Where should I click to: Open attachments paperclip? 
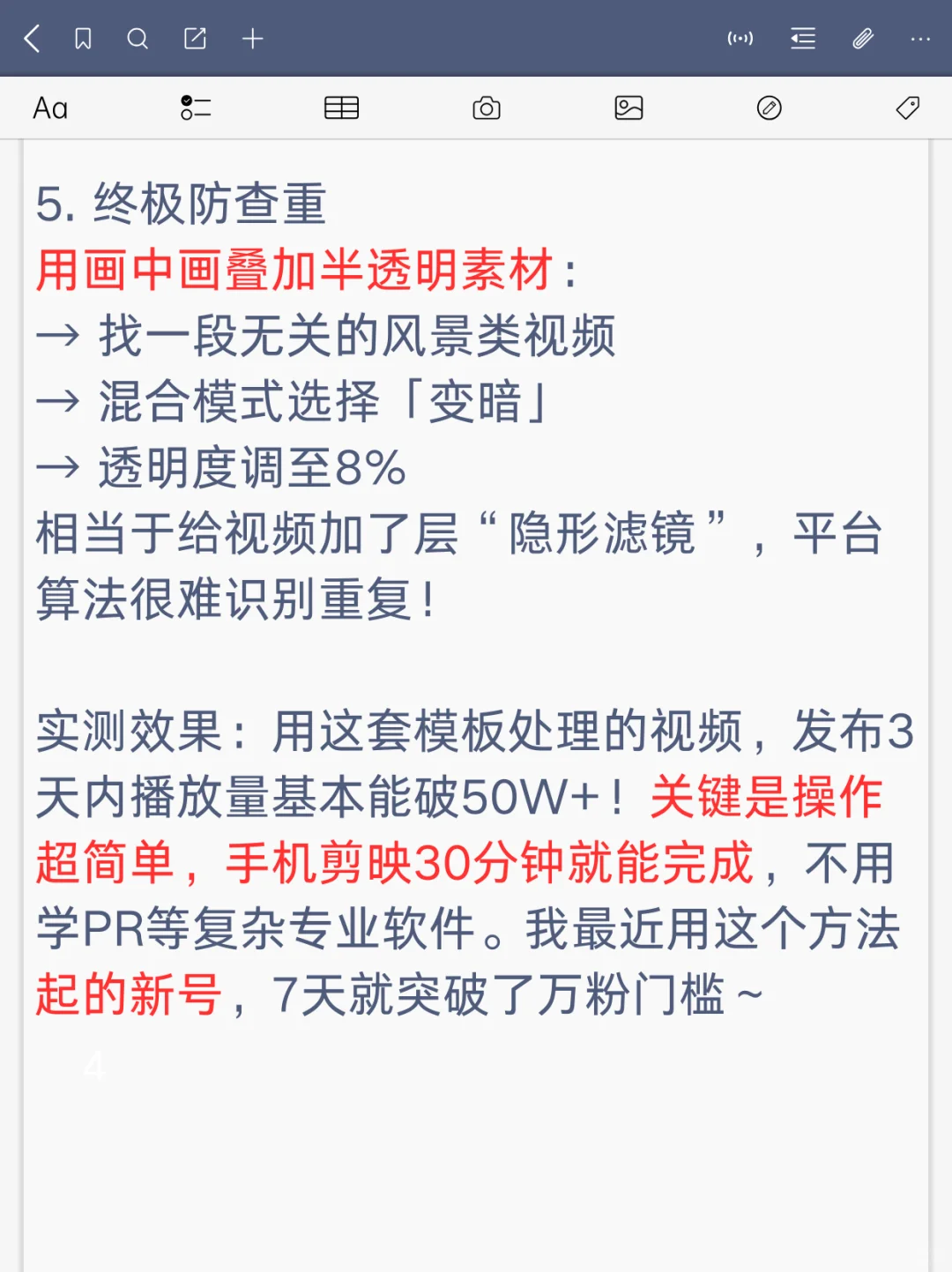[862, 39]
